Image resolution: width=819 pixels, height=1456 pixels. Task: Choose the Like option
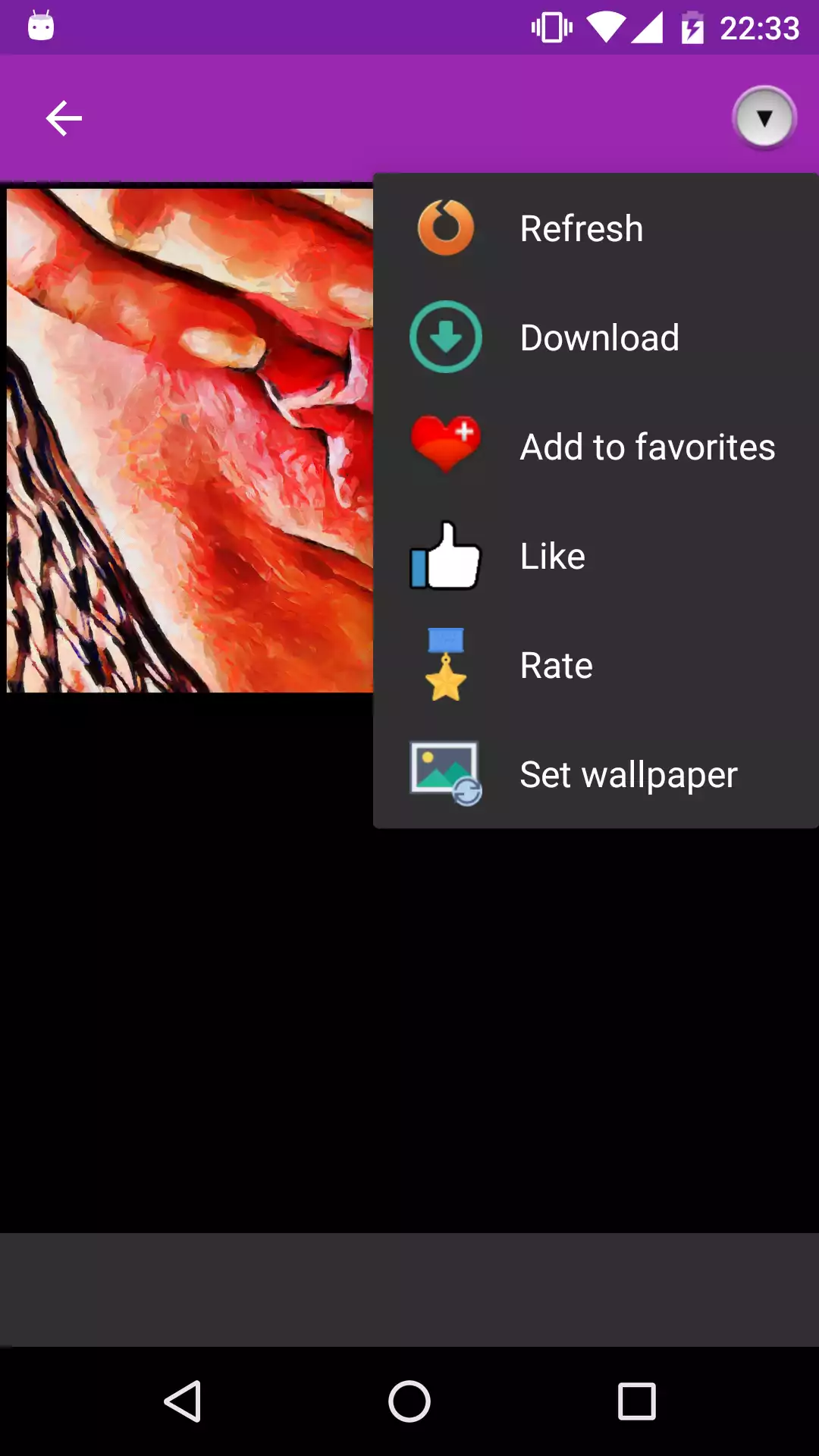point(552,556)
